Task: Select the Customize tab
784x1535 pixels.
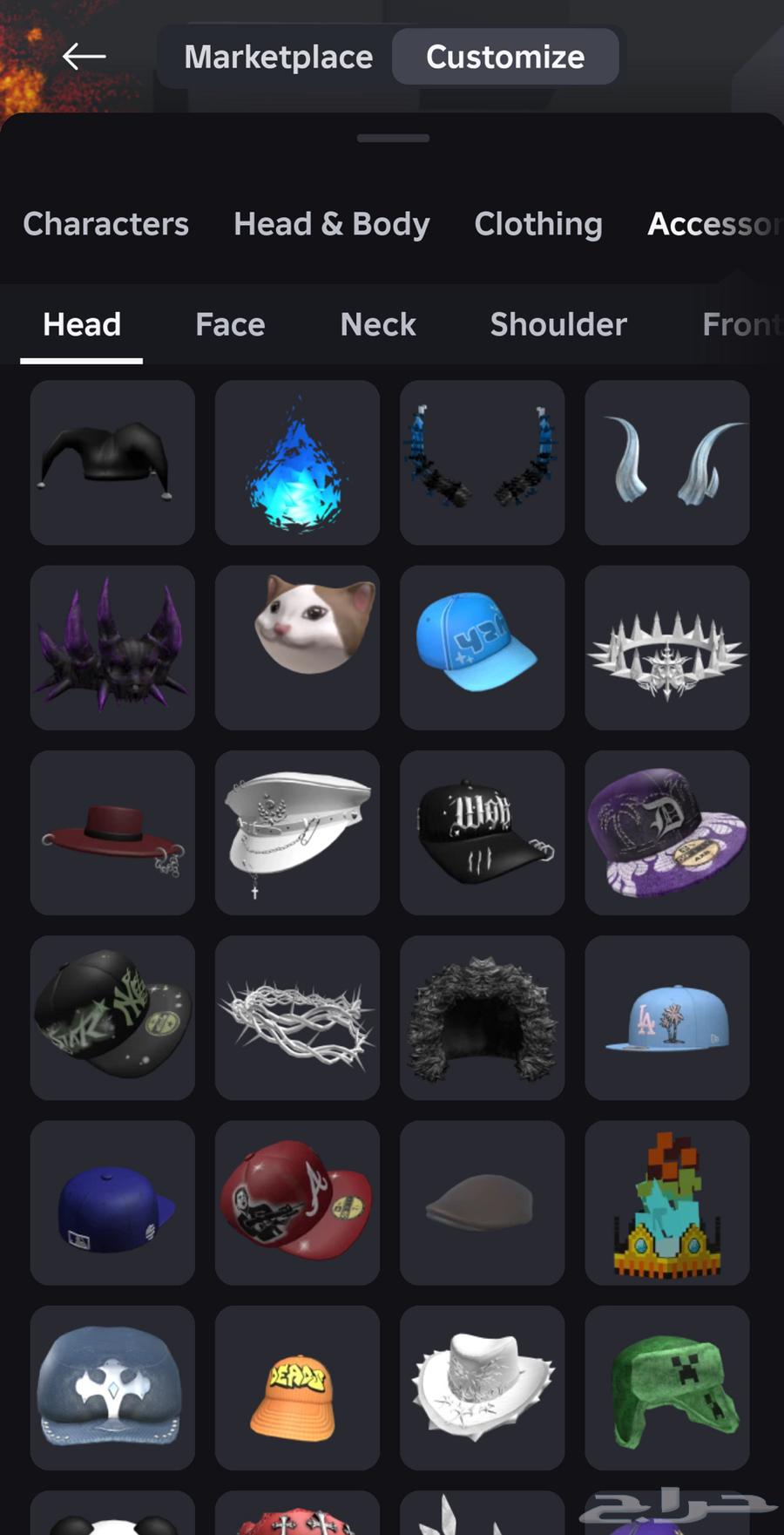Action: coord(505,57)
